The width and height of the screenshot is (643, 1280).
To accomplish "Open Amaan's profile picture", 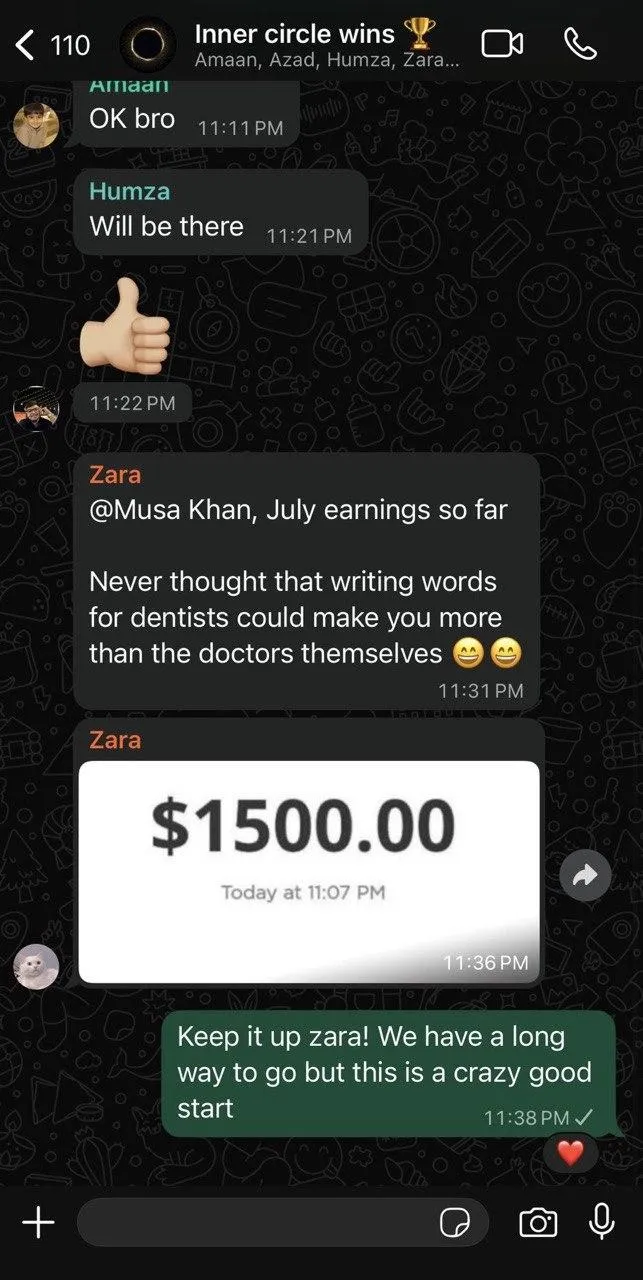I will click(36, 124).
